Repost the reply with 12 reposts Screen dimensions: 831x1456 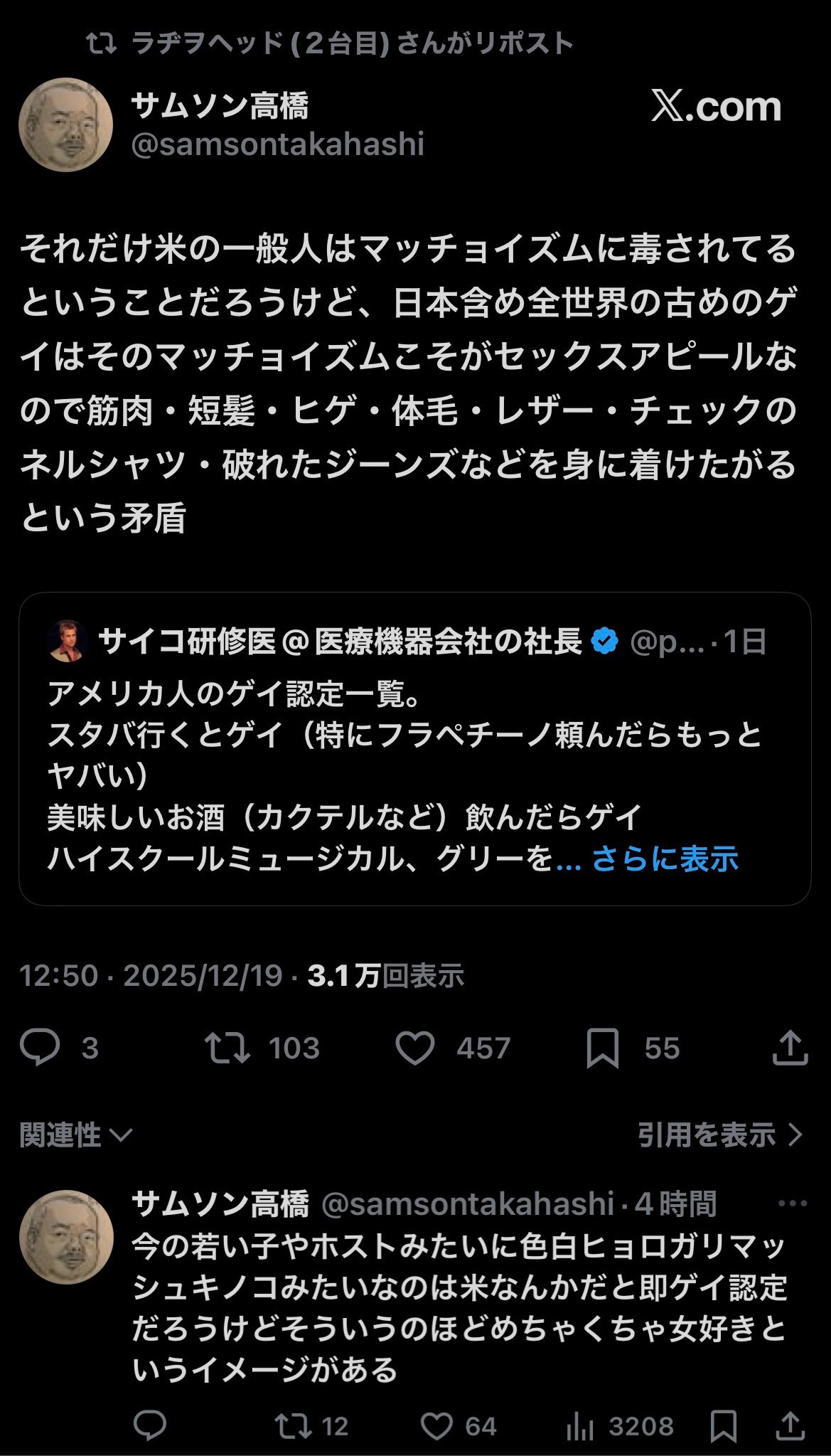point(294,1425)
